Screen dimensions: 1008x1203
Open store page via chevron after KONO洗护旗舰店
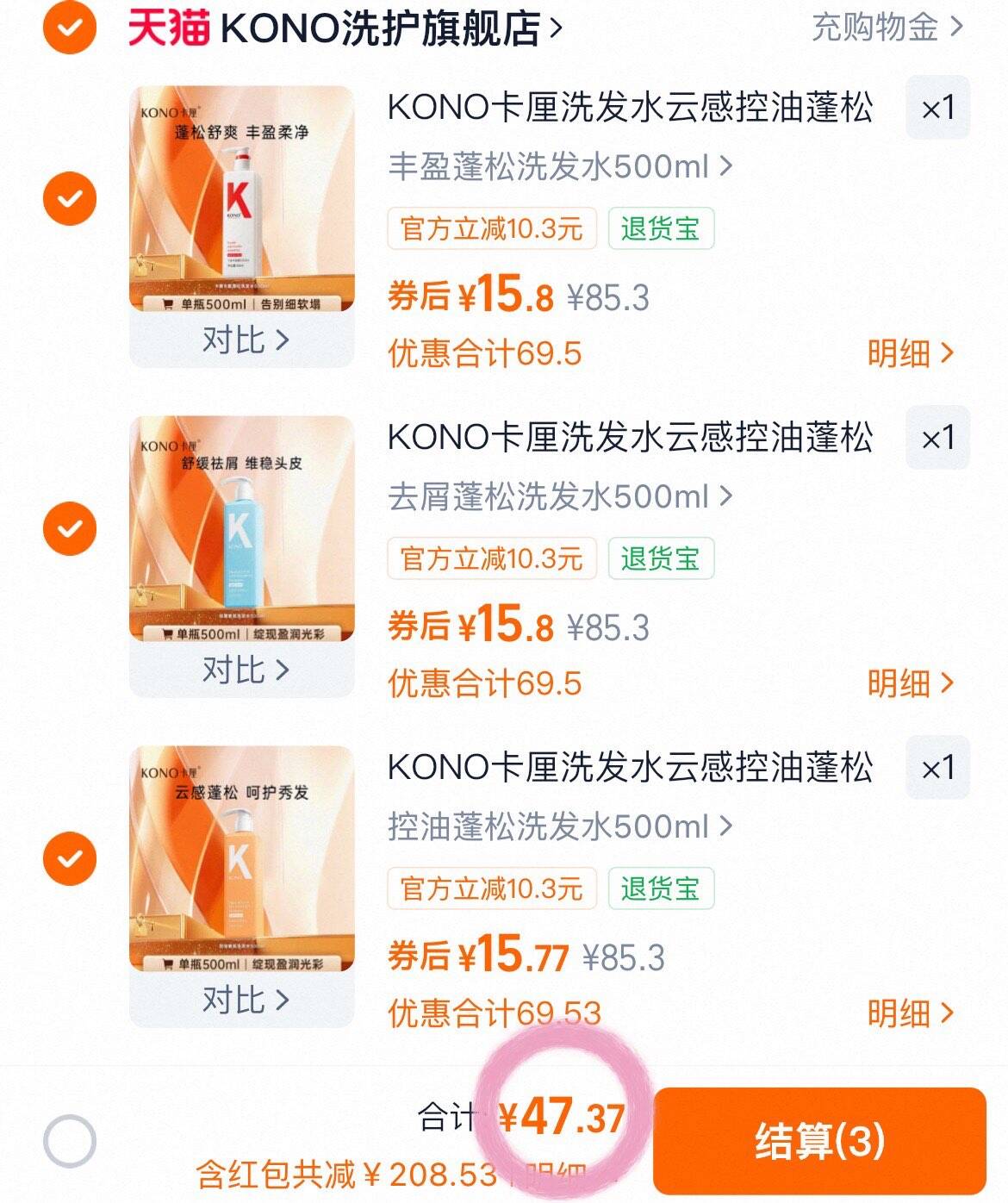point(556,28)
